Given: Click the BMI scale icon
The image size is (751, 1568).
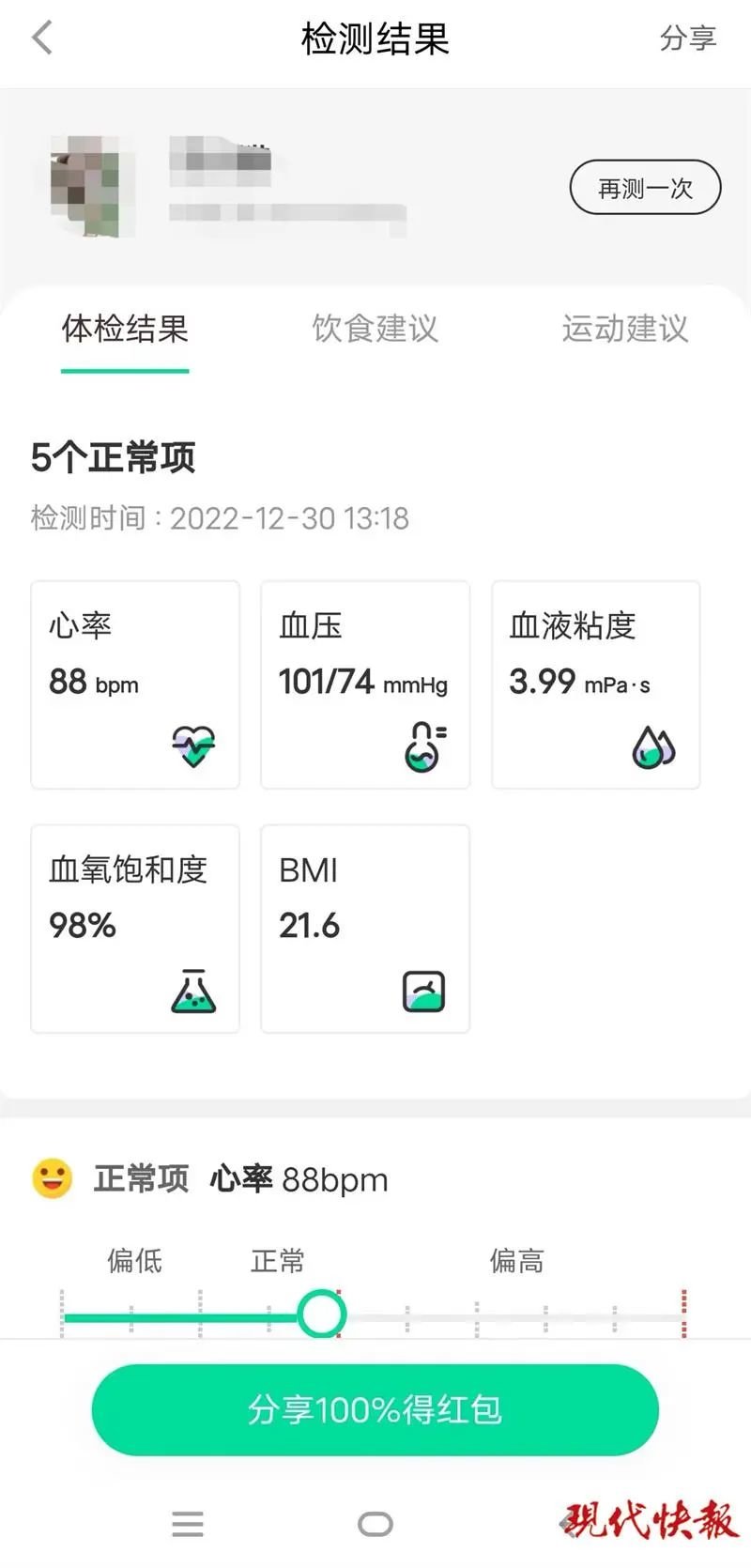Looking at the screenshot, I should 424,991.
